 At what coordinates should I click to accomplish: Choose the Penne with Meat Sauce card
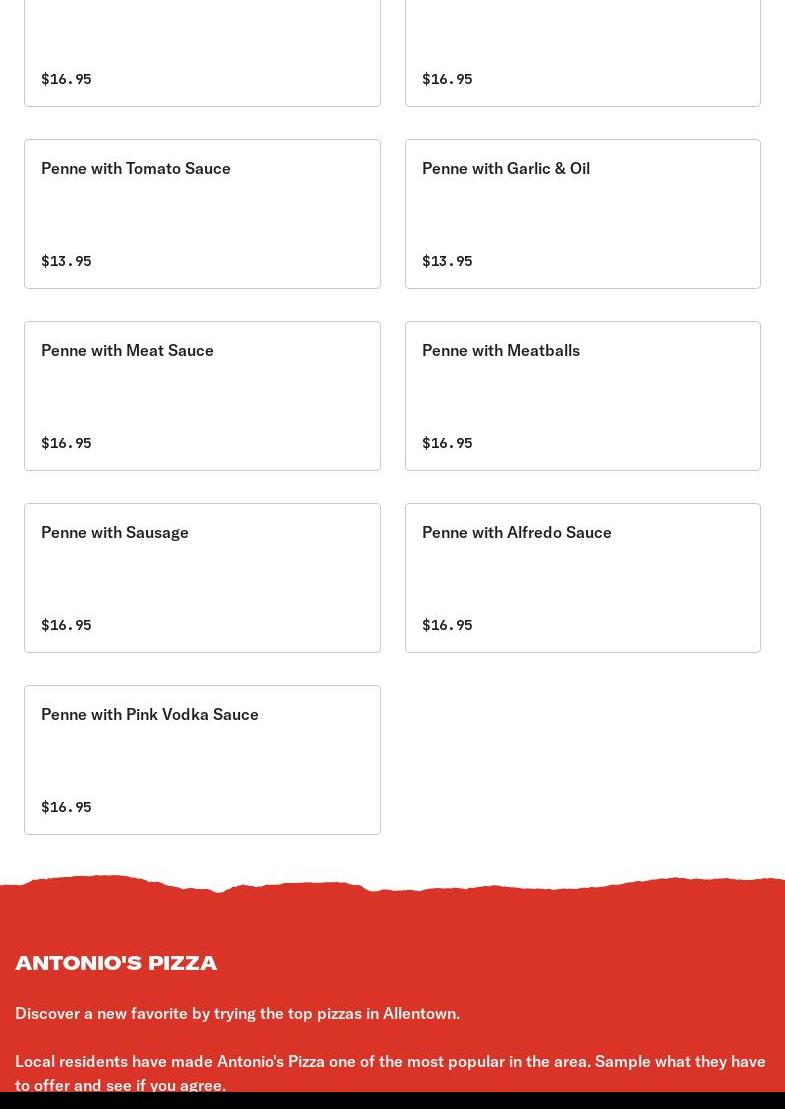pos(202,395)
